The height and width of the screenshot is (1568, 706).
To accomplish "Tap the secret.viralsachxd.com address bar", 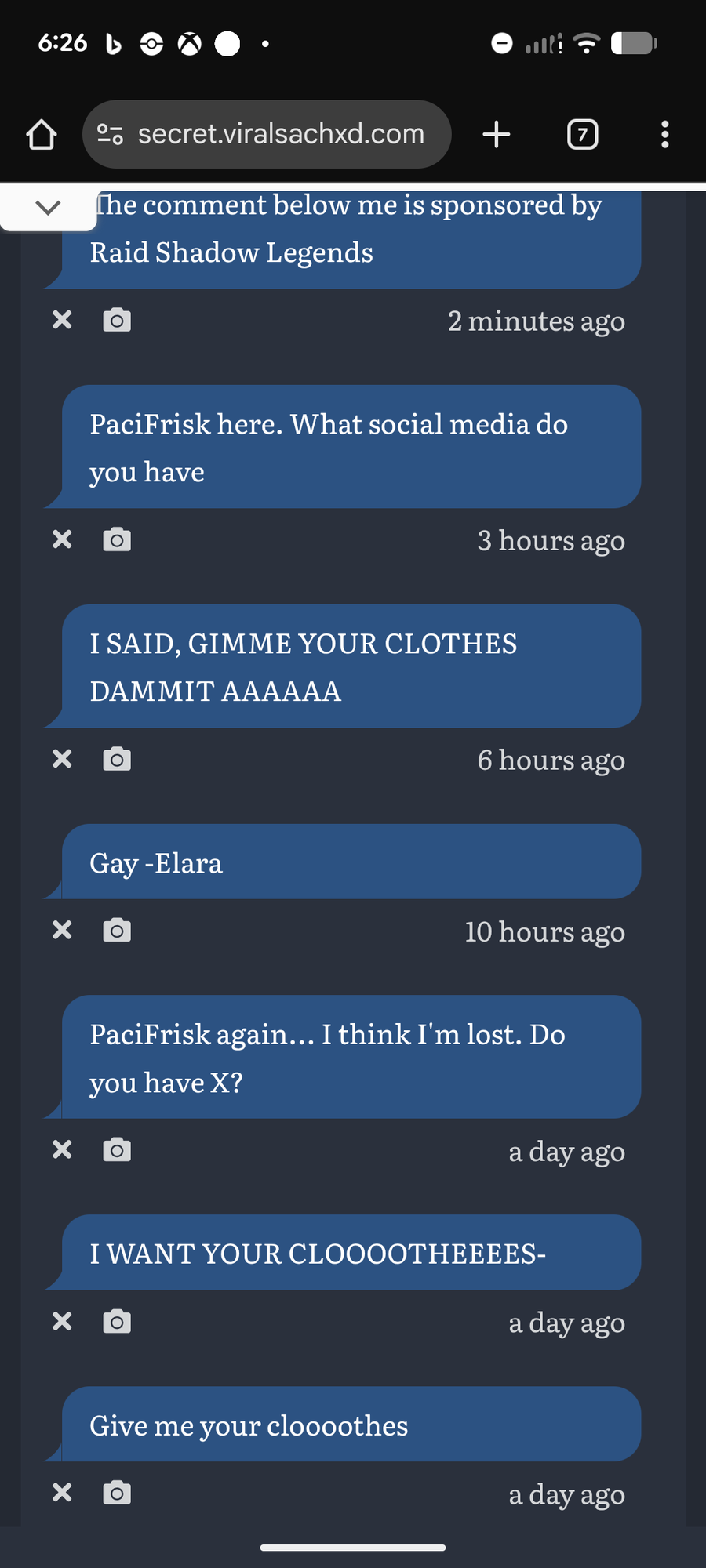I will pyautogui.click(x=267, y=134).
